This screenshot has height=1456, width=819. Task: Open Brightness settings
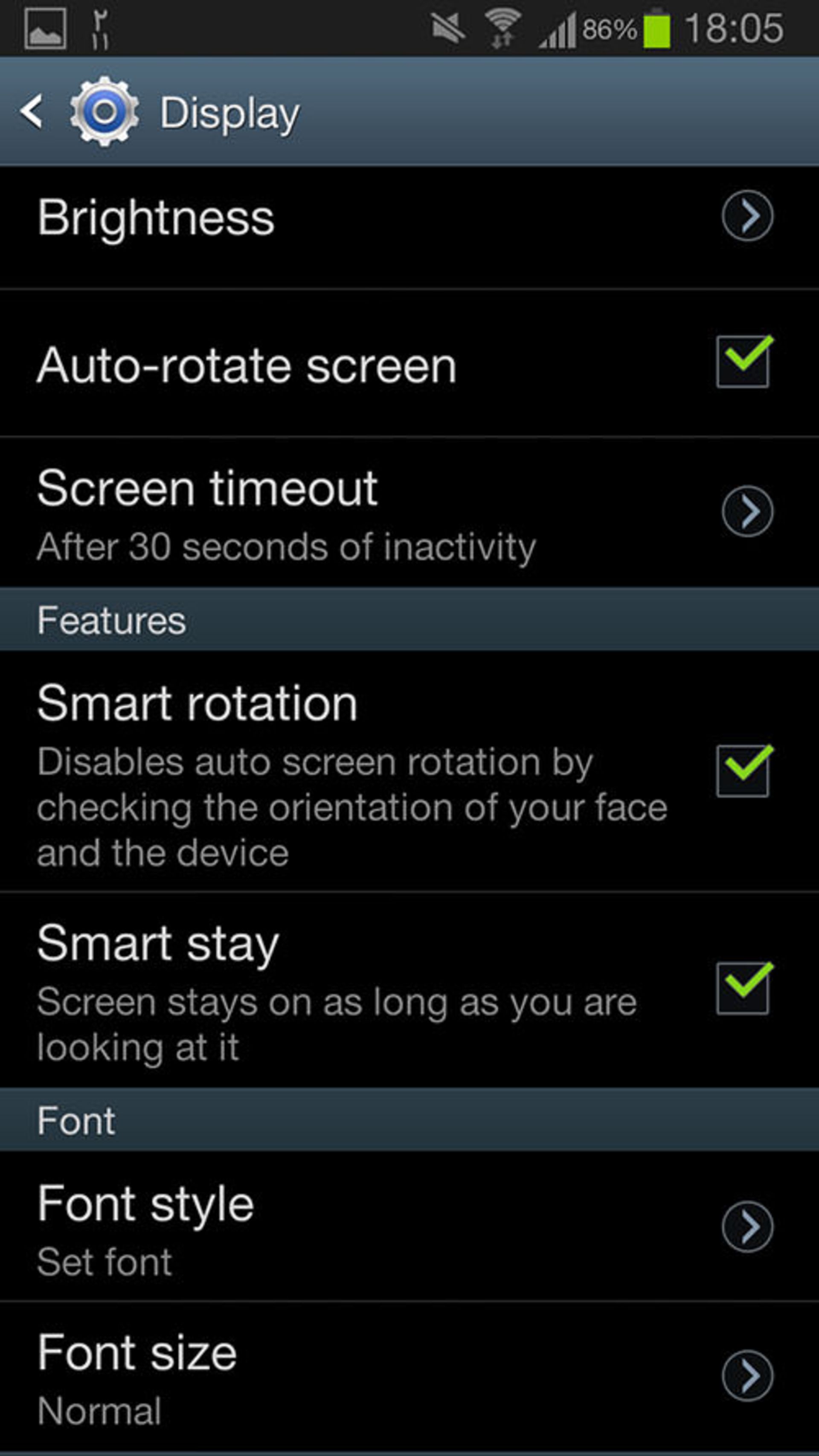pyautogui.click(x=409, y=227)
